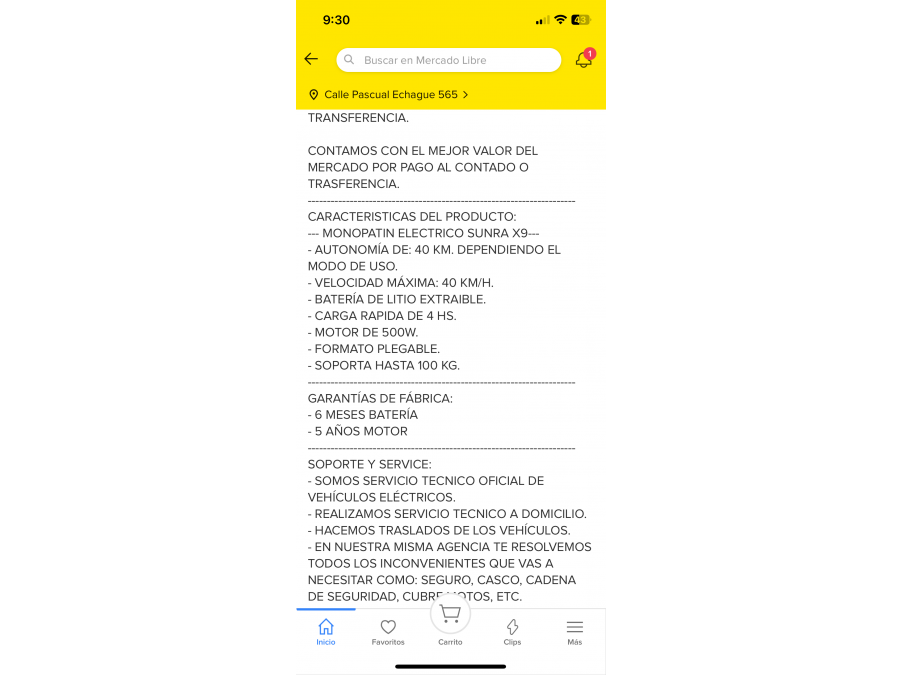Tap the Buscar en Mercado Libre field

[x=449, y=60]
